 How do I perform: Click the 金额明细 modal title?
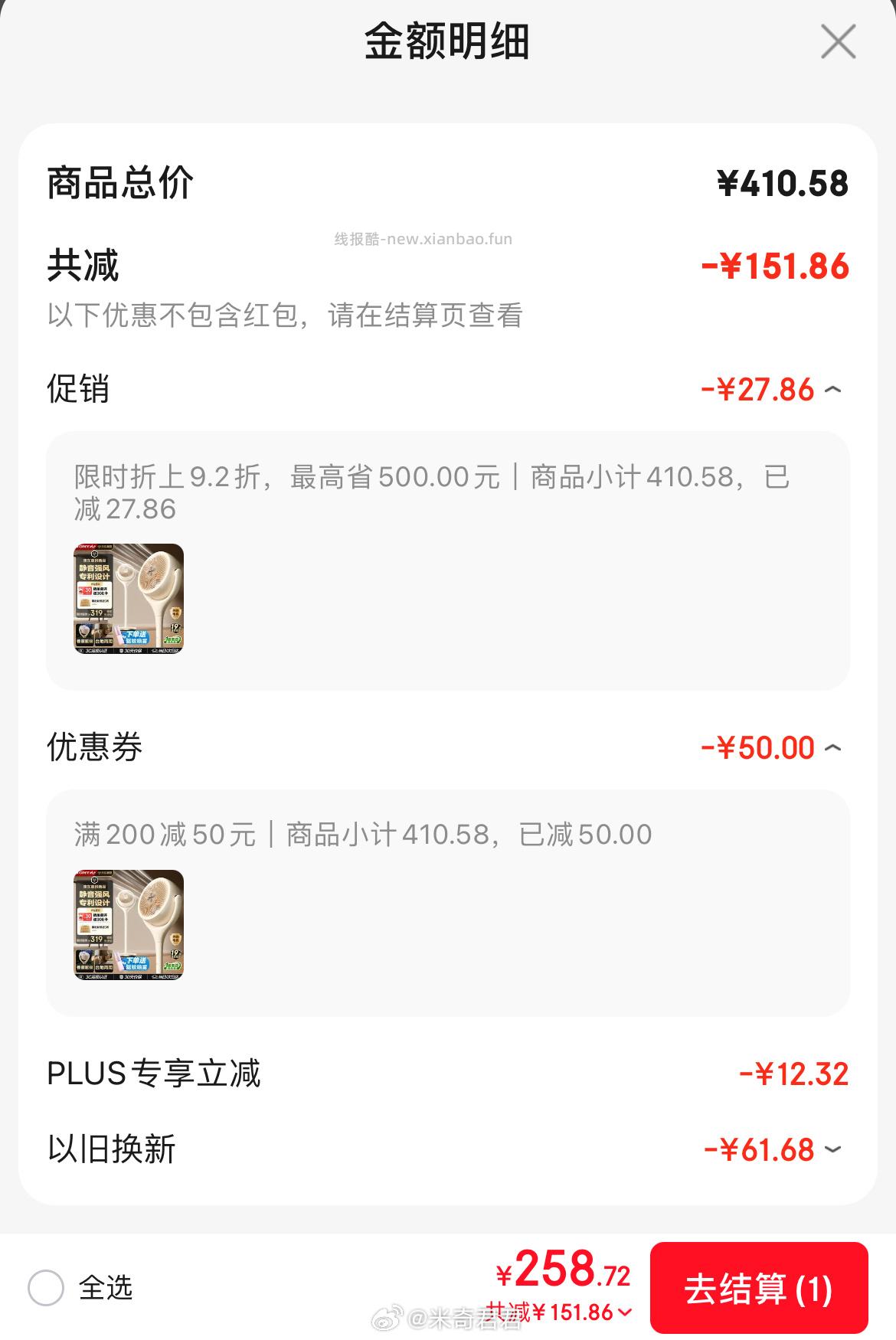448,42
